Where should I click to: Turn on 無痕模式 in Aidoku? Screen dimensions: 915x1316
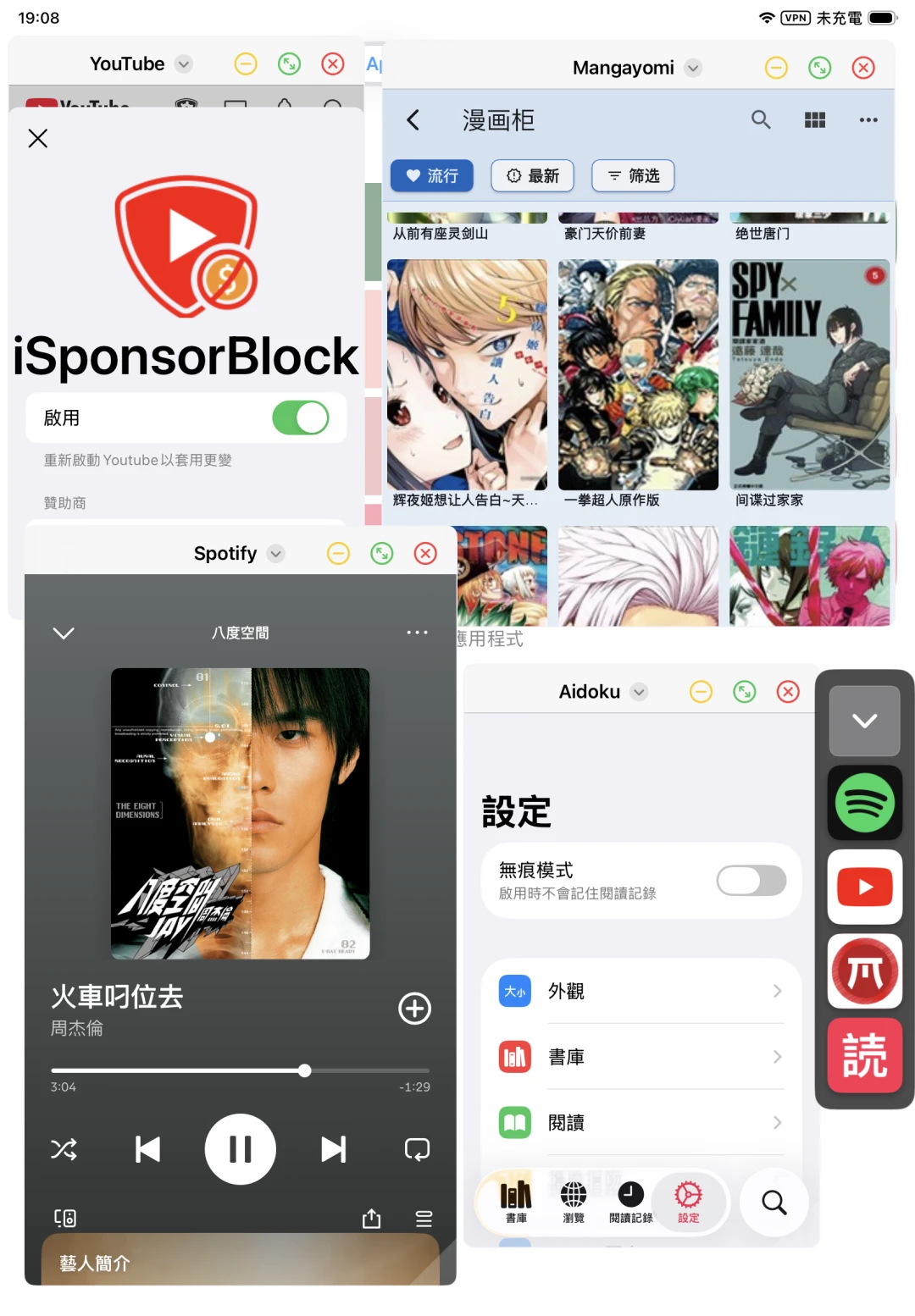(751, 881)
